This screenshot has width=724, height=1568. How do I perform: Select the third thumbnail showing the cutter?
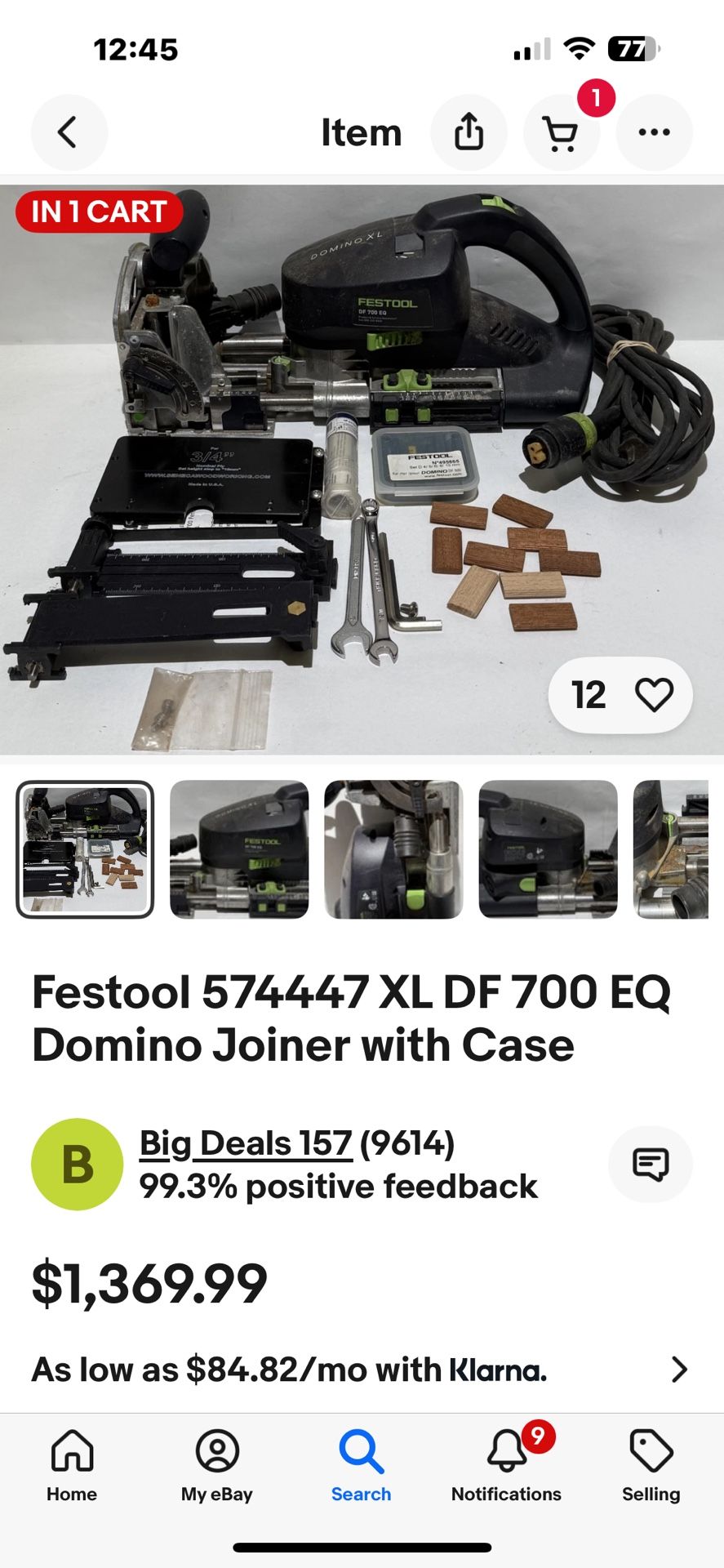[x=393, y=851]
